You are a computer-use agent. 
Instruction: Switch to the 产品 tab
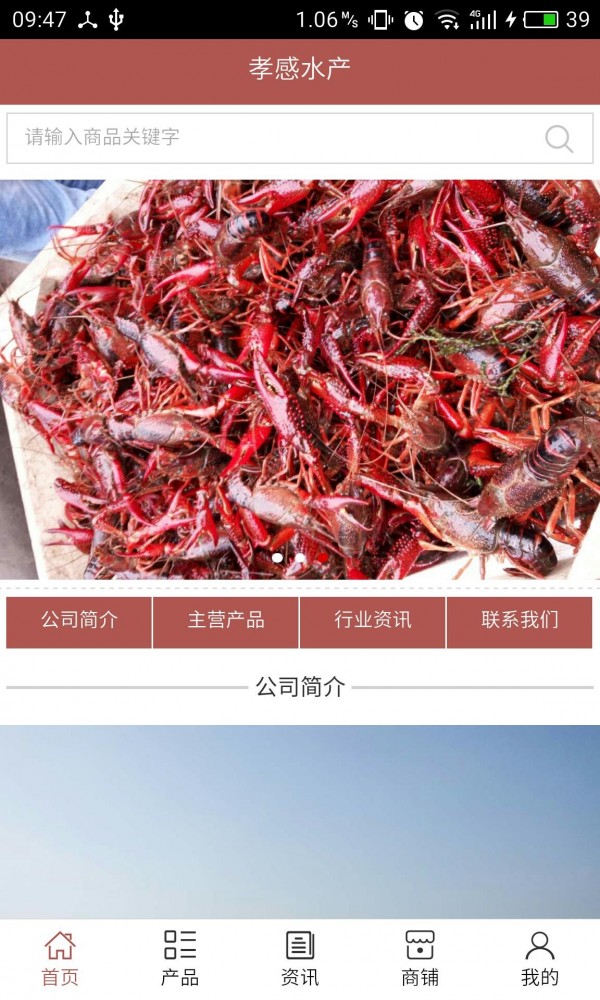[180, 958]
